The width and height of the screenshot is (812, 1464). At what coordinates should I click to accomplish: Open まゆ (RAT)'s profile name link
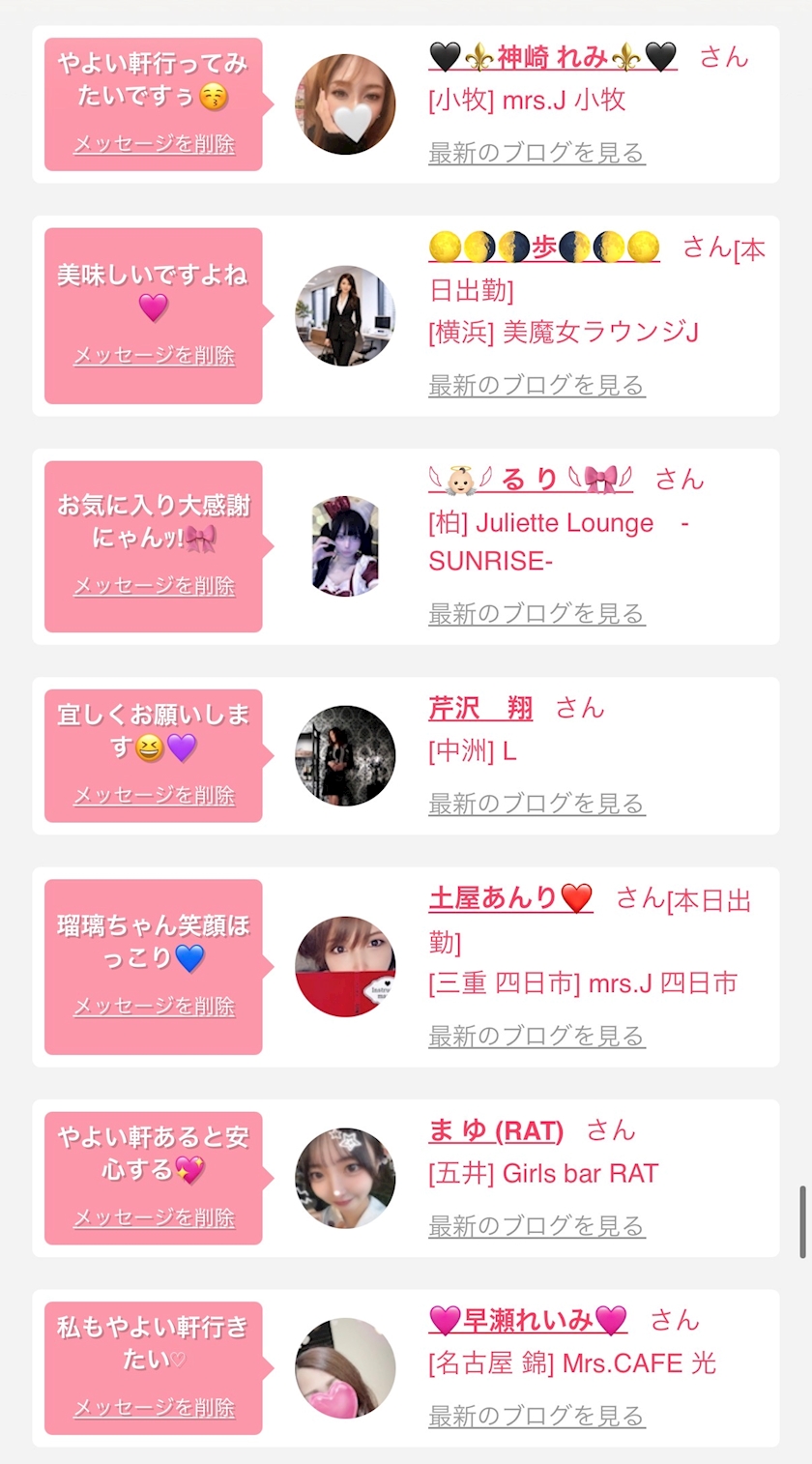[x=496, y=1130]
